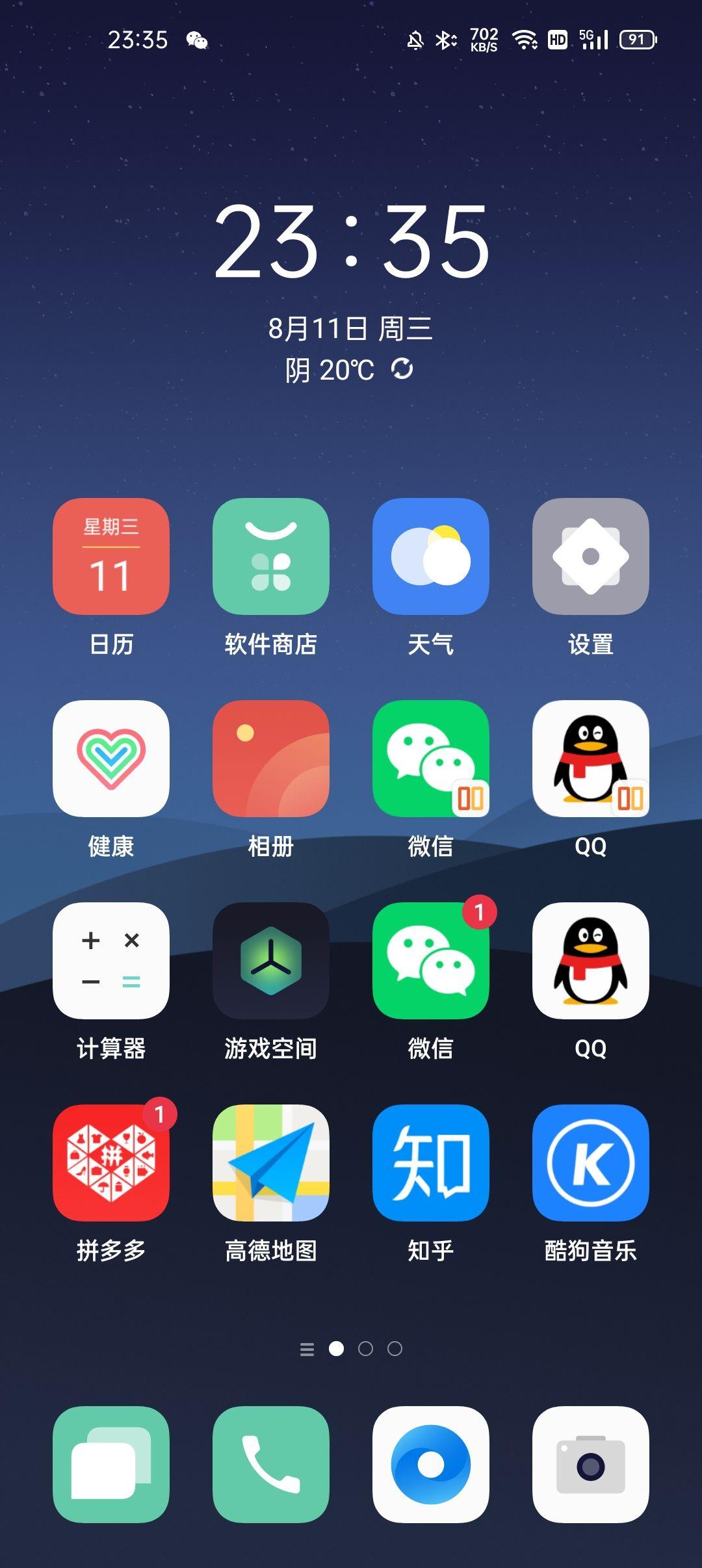
Task: Open 设置 settings
Action: tap(591, 556)
